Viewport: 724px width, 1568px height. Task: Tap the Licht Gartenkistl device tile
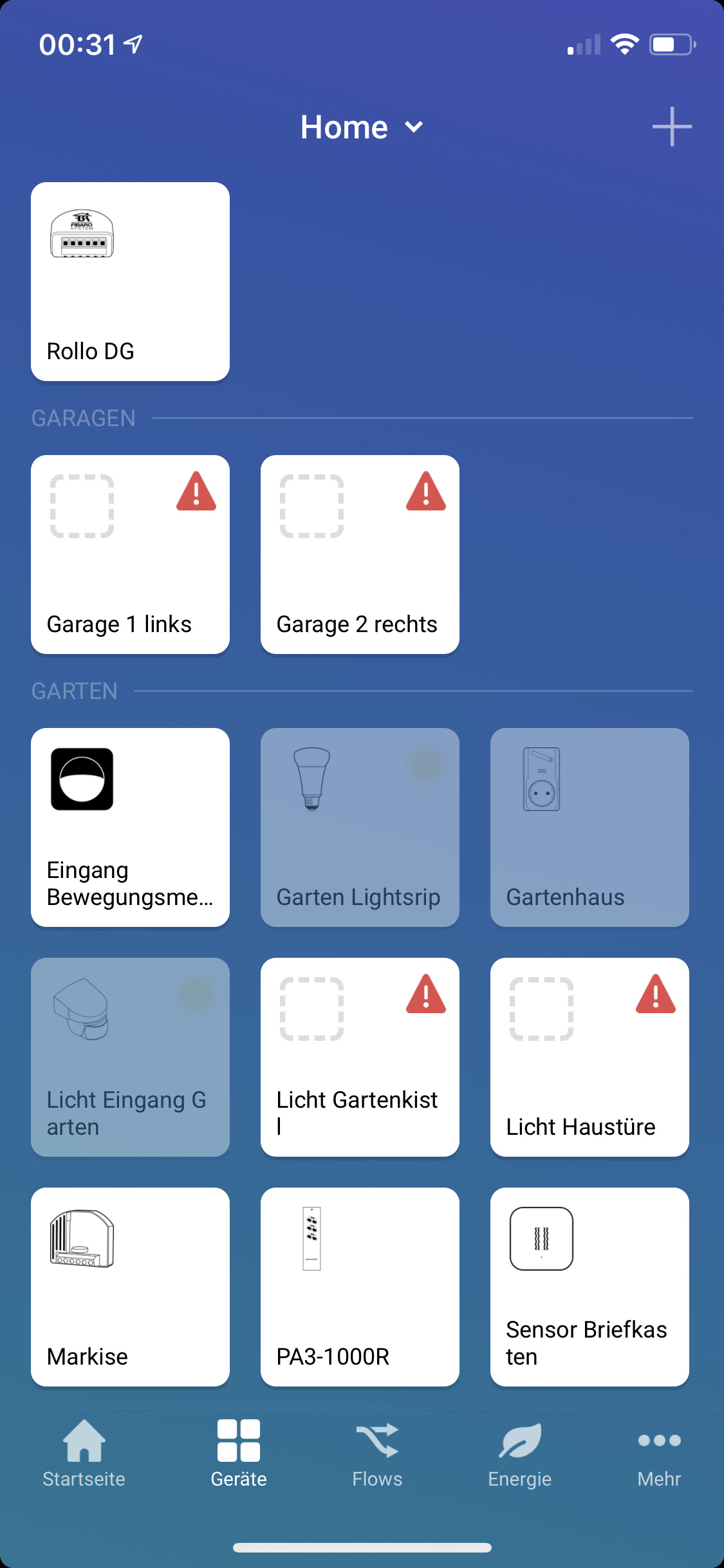click(360, 1057)
